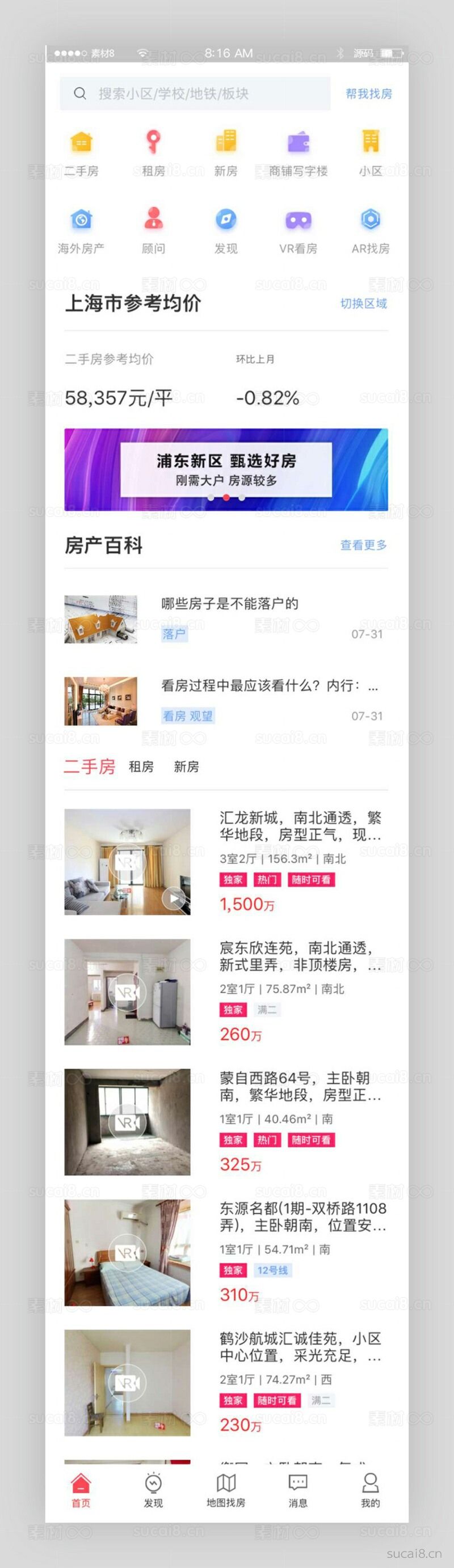Image resolution: width=454 pixels, height=1568 pixels.
Task: Open the 商铺写字楼 category
Action: (x=298, y=153)
